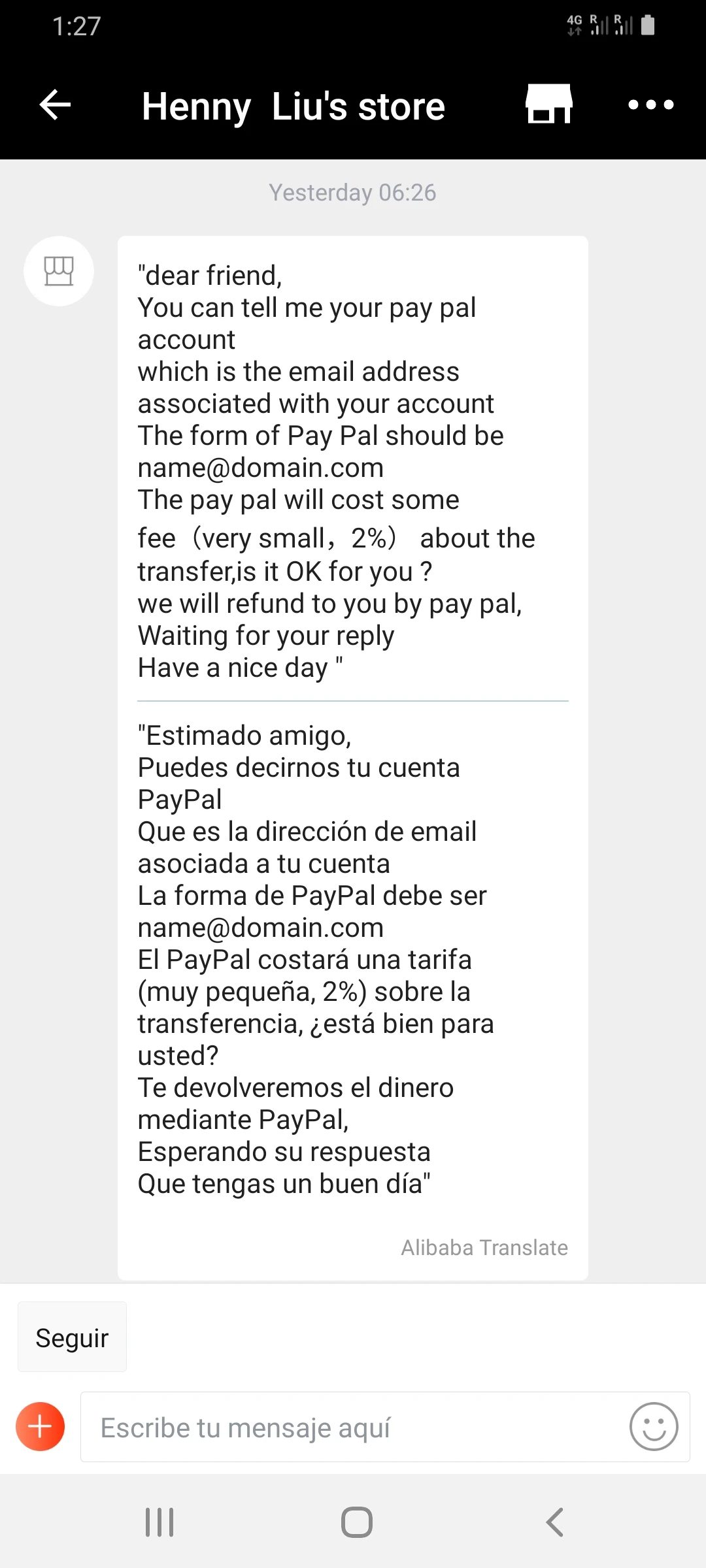Open the three-dot overflow menu
706x1568 pixels.
pyautogui.click(x=650, y=105)
